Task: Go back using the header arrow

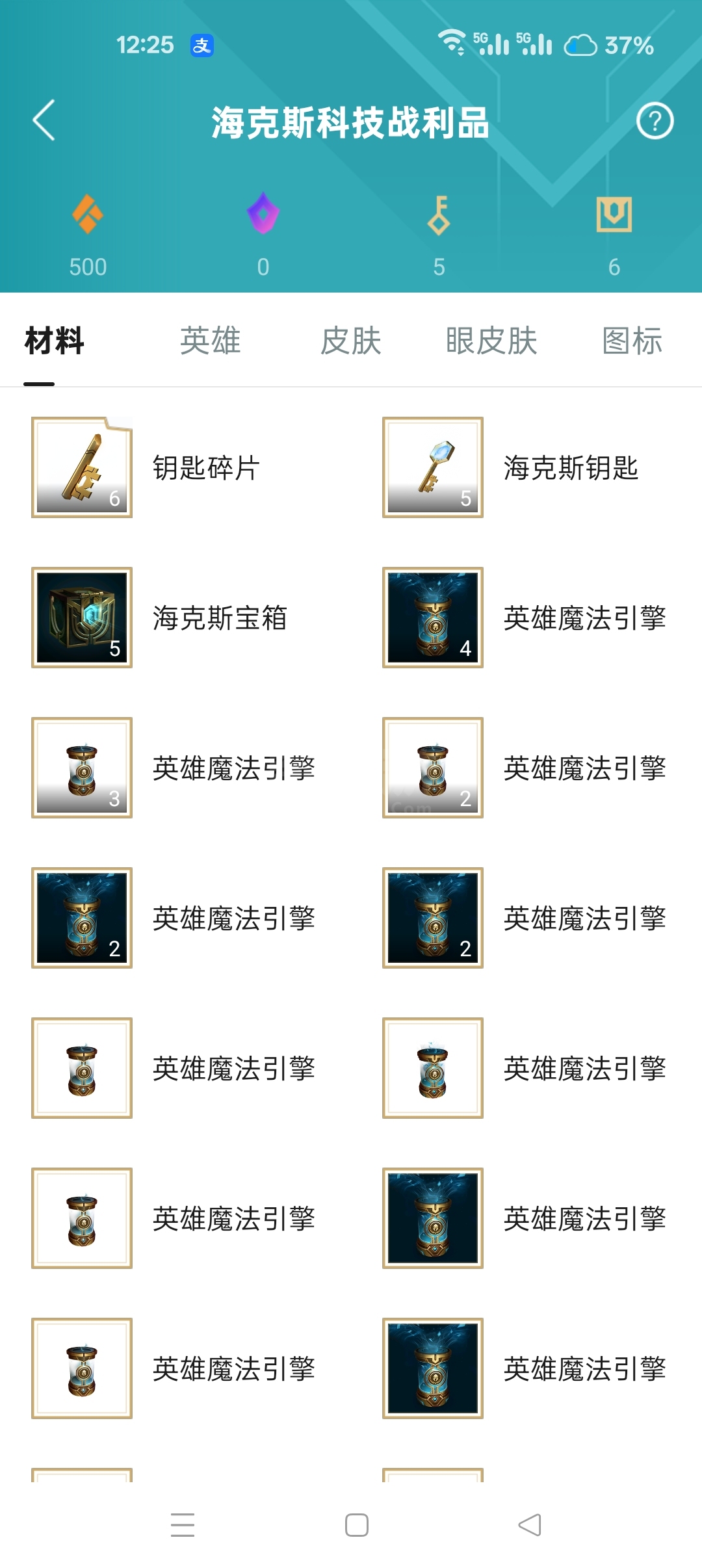Action: (x=44, y=121)
